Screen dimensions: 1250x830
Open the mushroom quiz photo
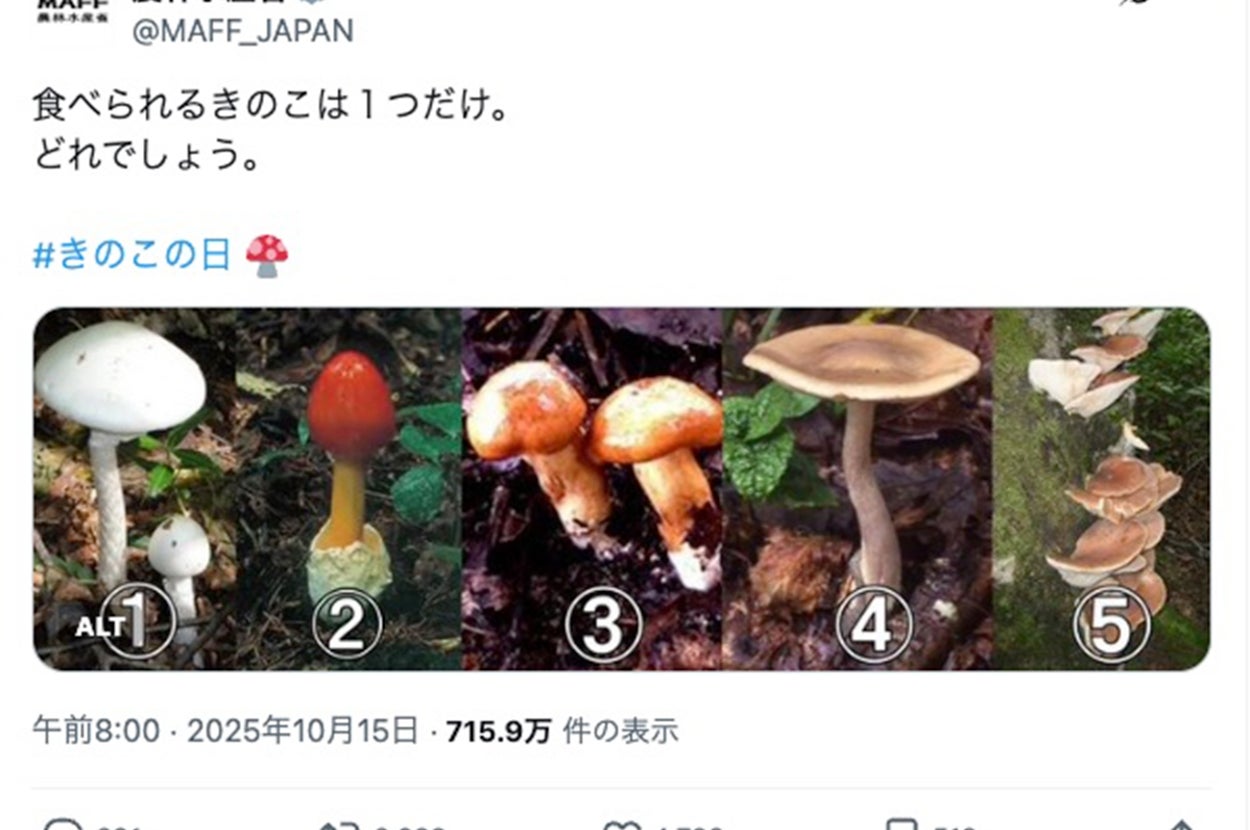(x=621, y=488)
